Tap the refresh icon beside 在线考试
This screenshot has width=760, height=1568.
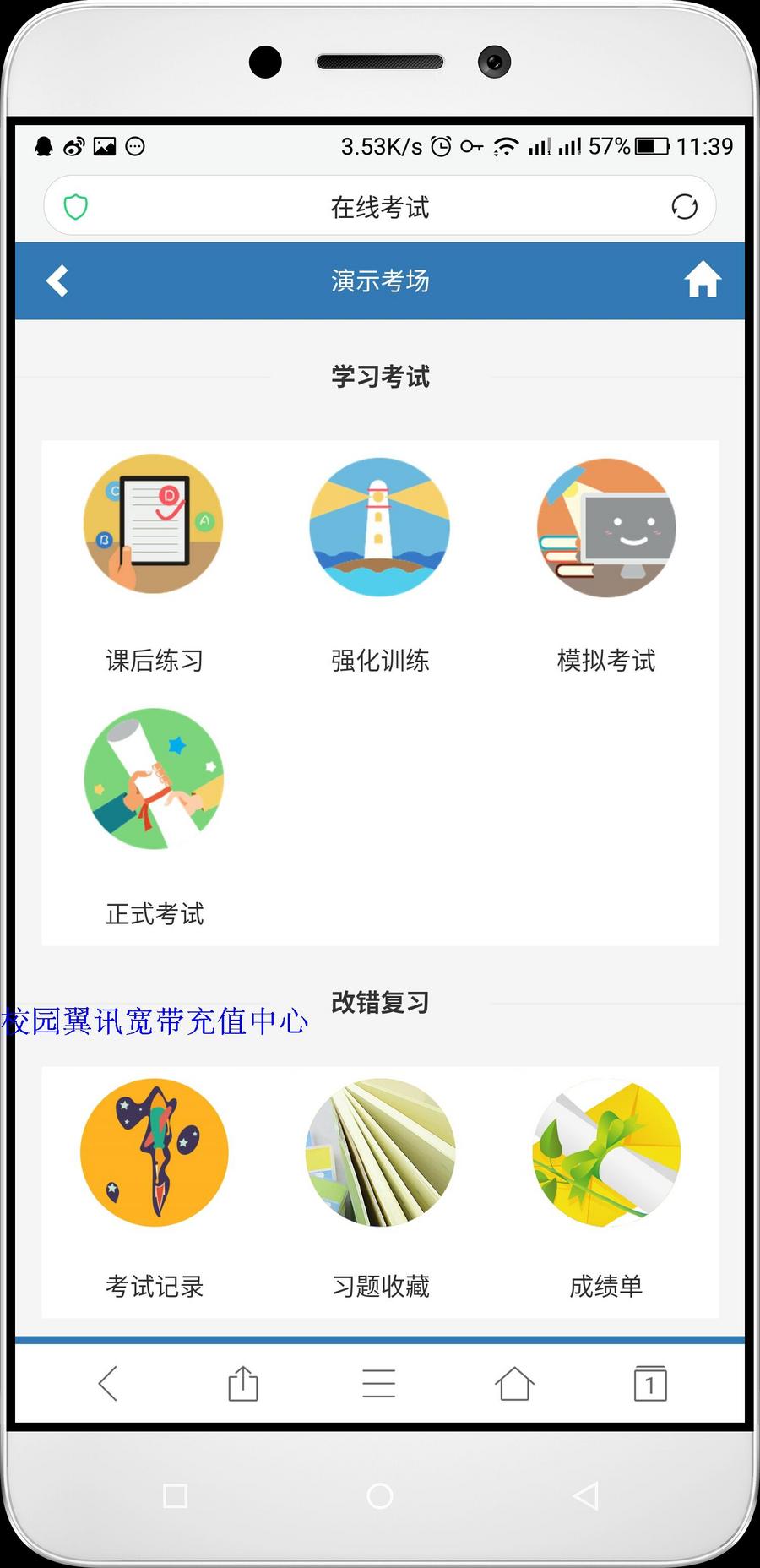(x=684, y=205)
